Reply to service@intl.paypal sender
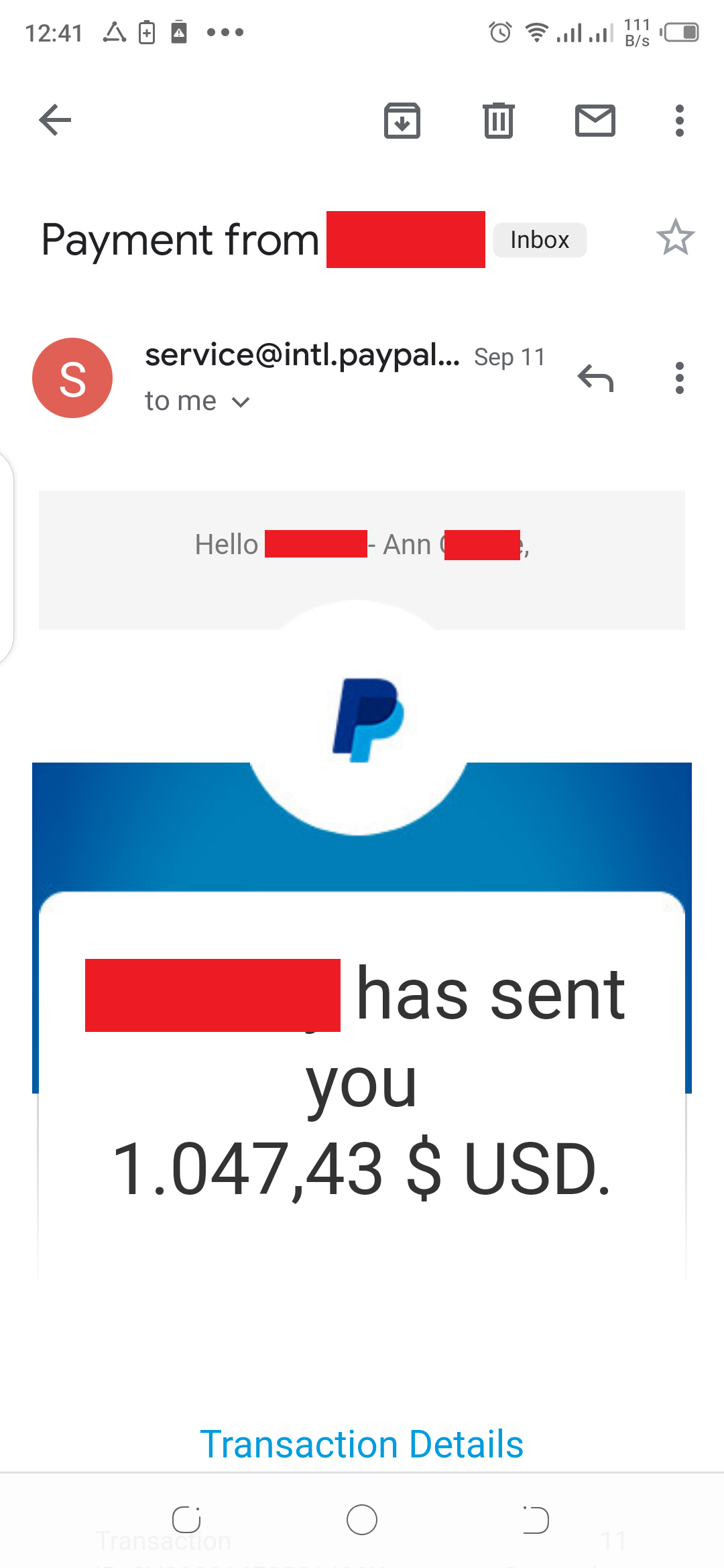This screenshot has width=724, height=1568. click(595, 378)
